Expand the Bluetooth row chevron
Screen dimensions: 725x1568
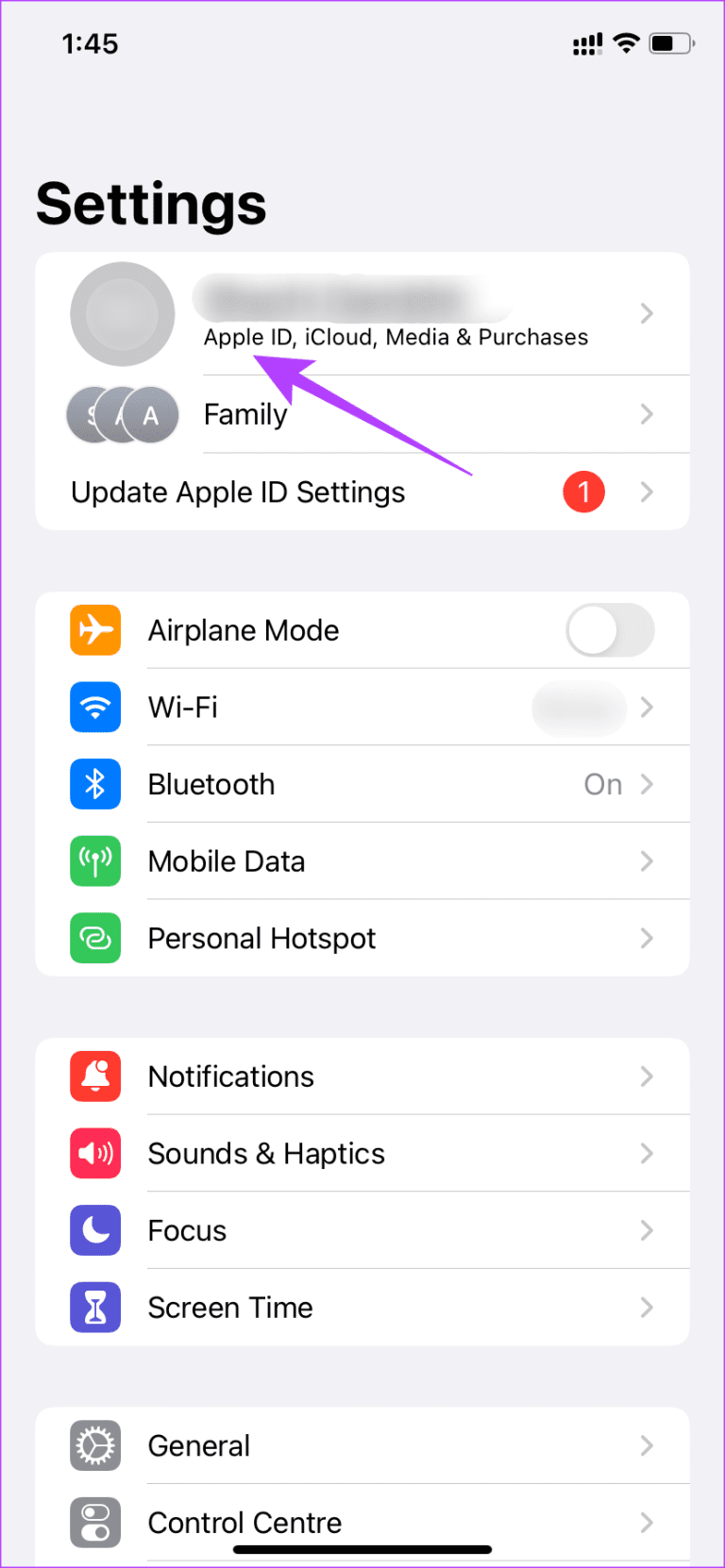[x=647, y=784]
